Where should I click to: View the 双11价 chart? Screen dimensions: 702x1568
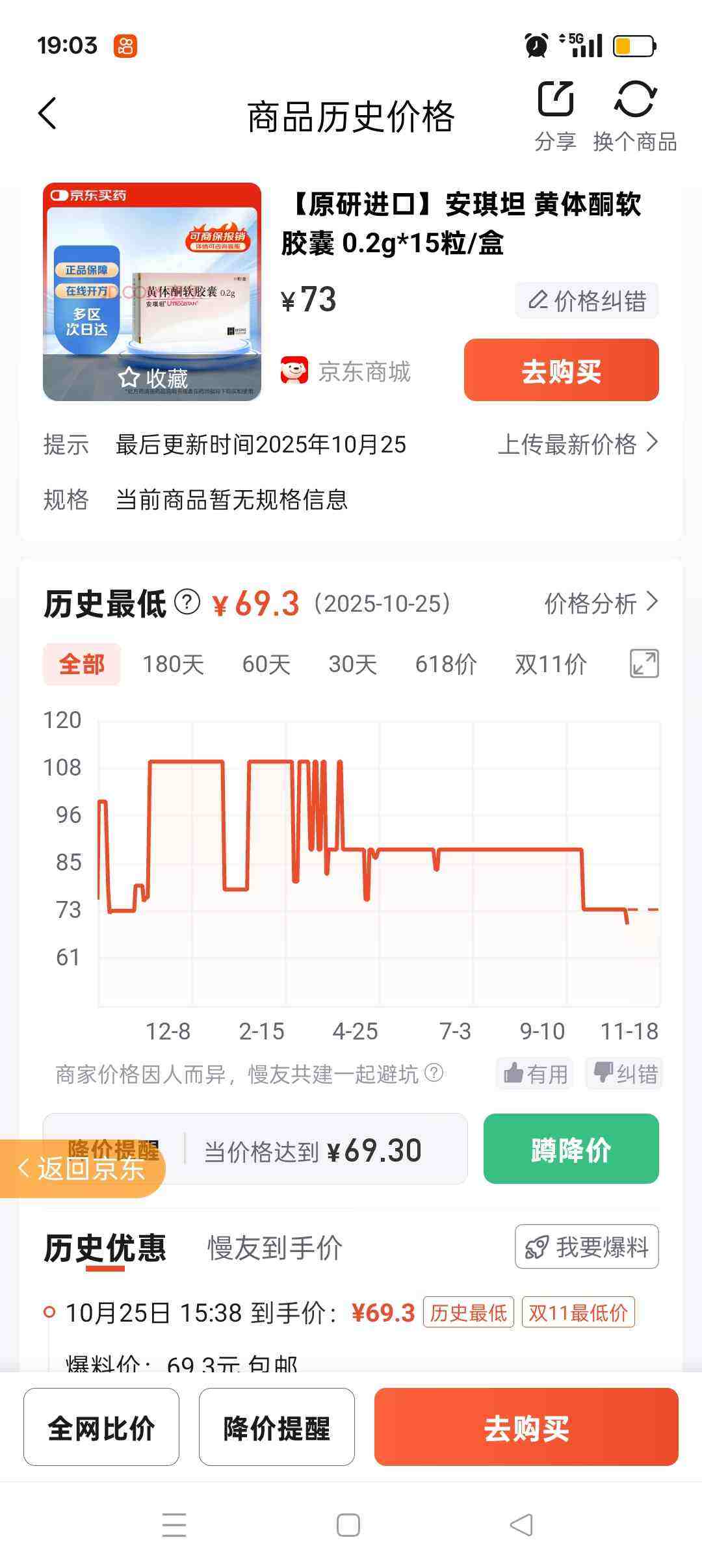pos(551,664)
